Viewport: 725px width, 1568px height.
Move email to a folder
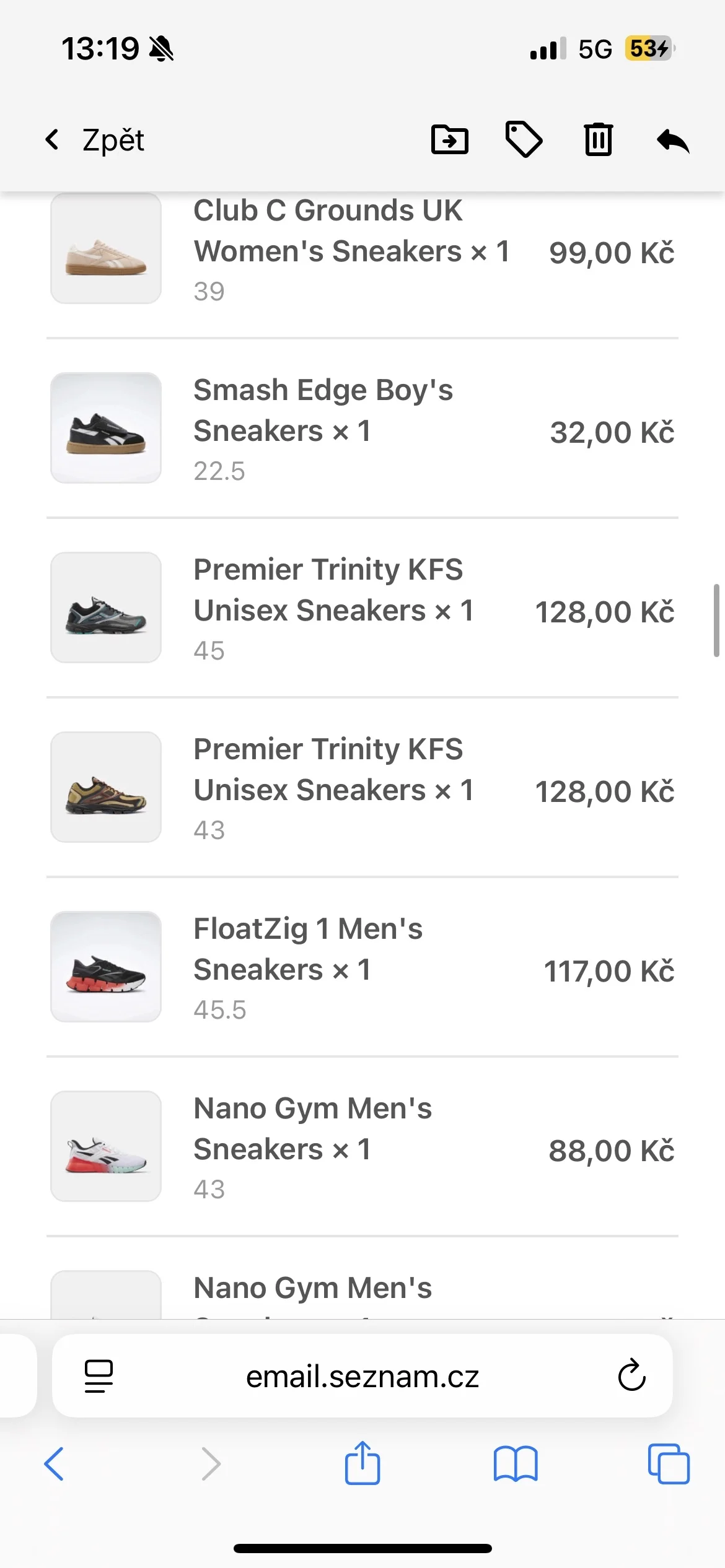click(x=449, y=139)
